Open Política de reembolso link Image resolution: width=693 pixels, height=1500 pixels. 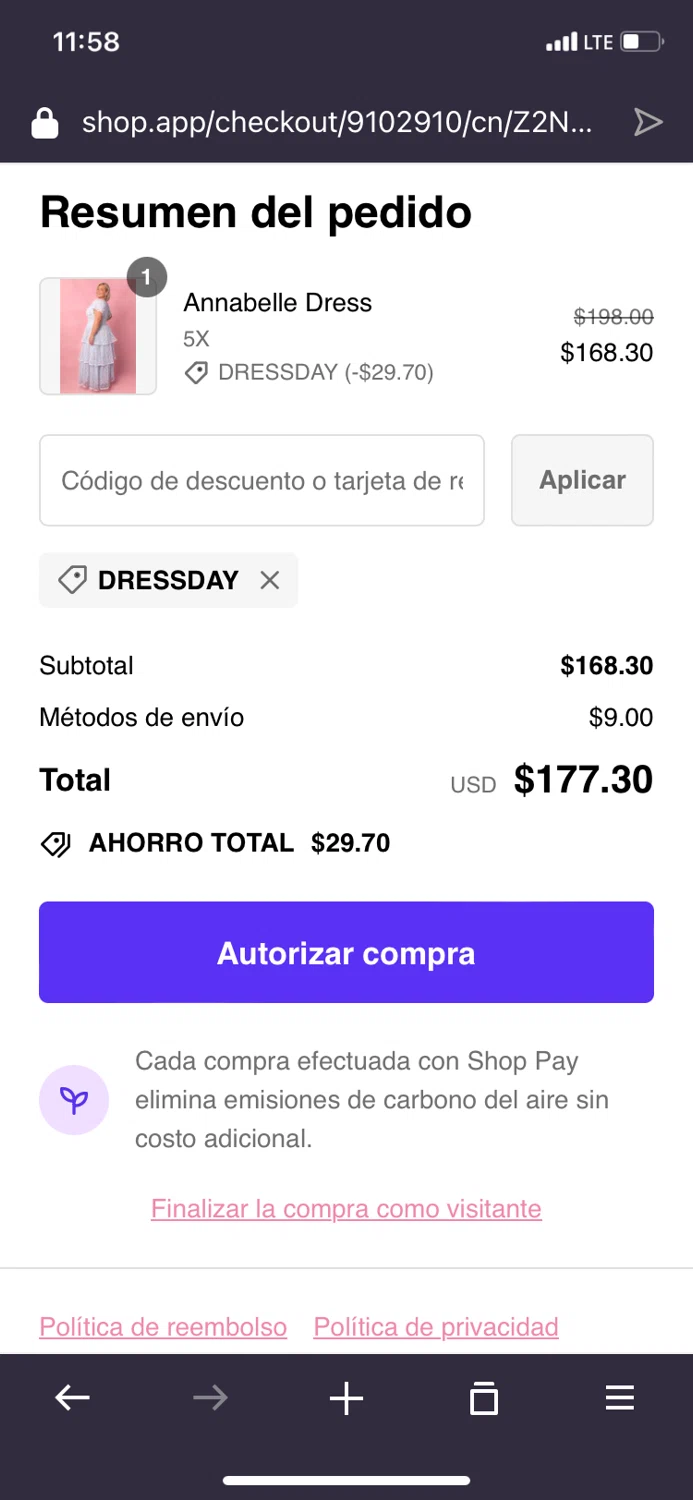163,1327
